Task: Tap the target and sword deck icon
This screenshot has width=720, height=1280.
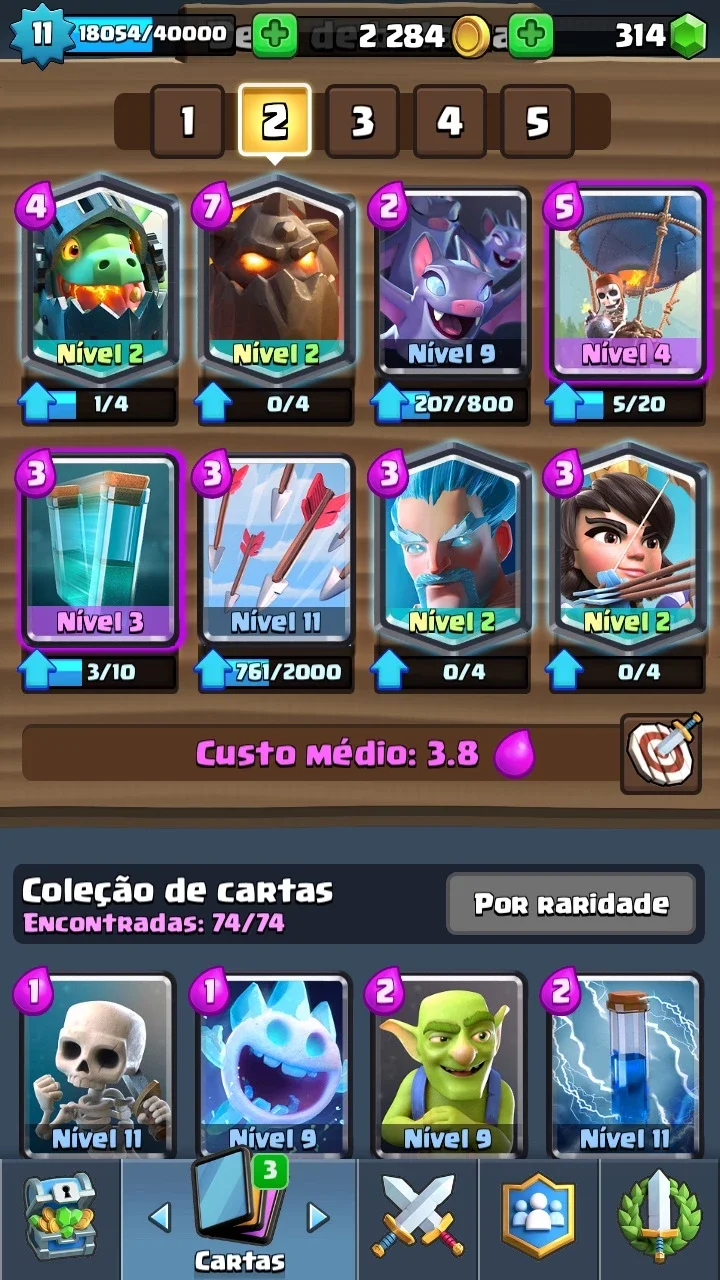Action: 661,753
